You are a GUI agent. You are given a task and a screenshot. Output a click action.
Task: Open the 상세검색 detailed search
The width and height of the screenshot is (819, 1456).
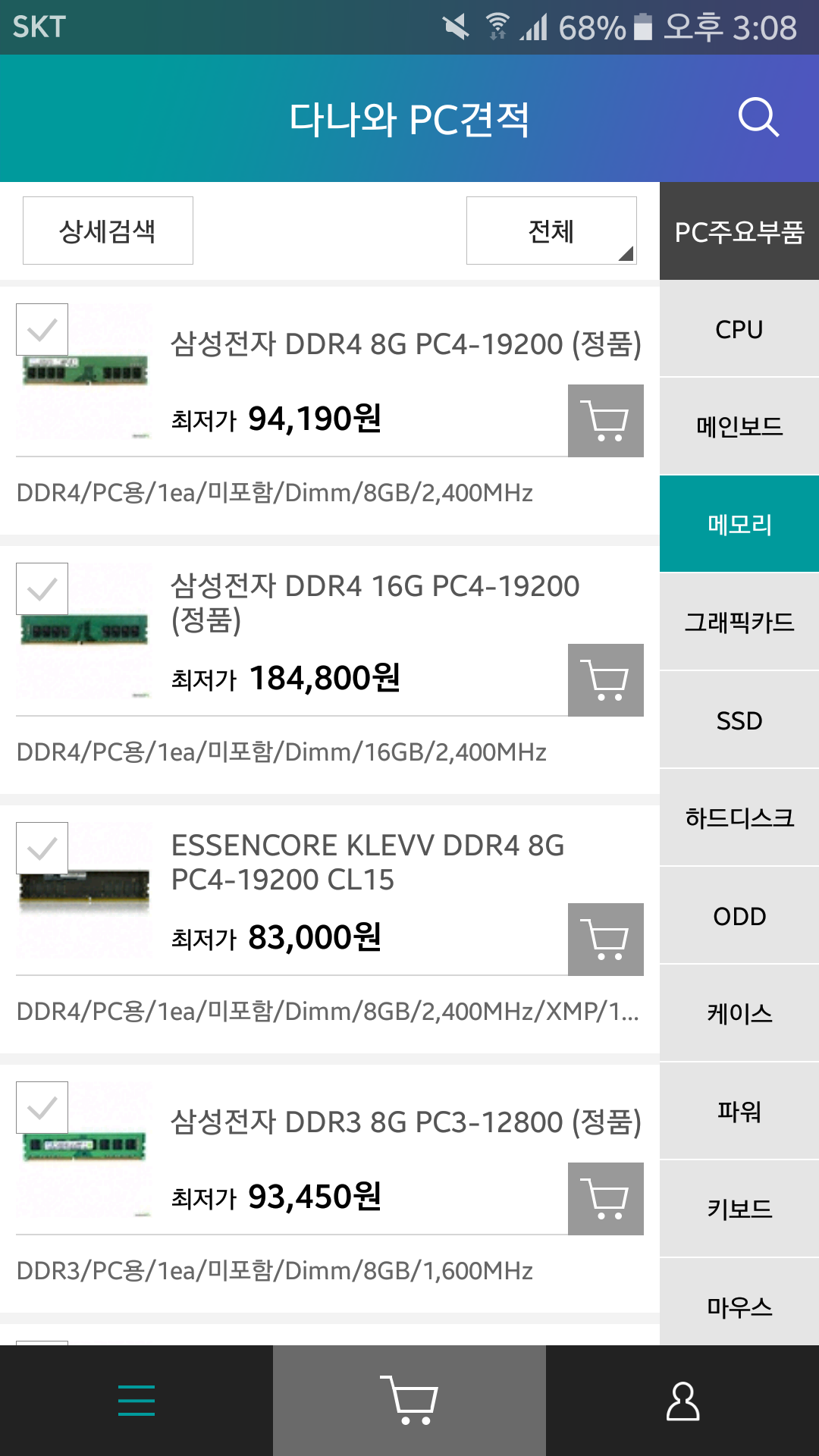pyautogui.click(x=108, y=231)
